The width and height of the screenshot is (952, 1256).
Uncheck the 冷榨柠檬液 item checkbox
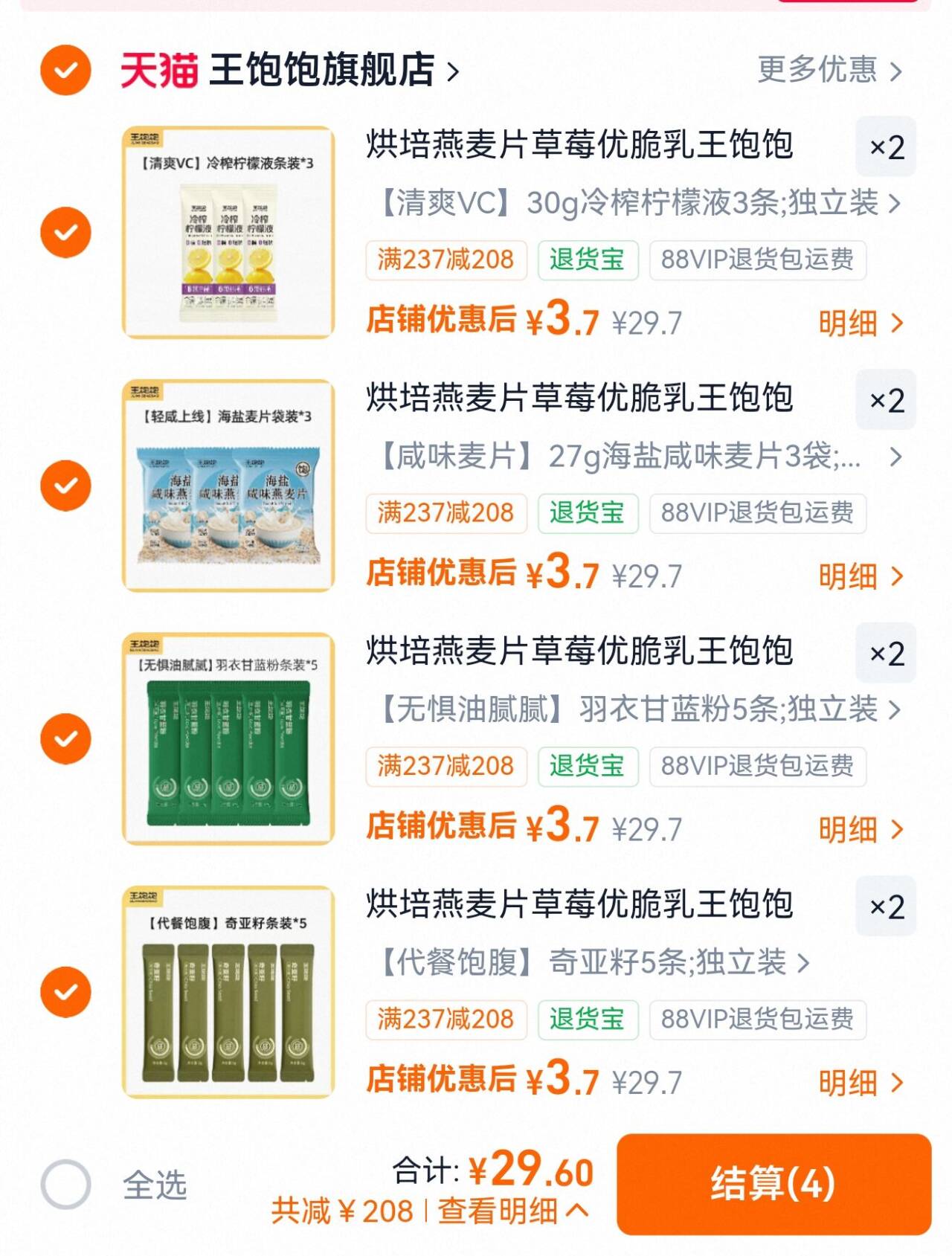pyautogui.click(x=65, y=232)
